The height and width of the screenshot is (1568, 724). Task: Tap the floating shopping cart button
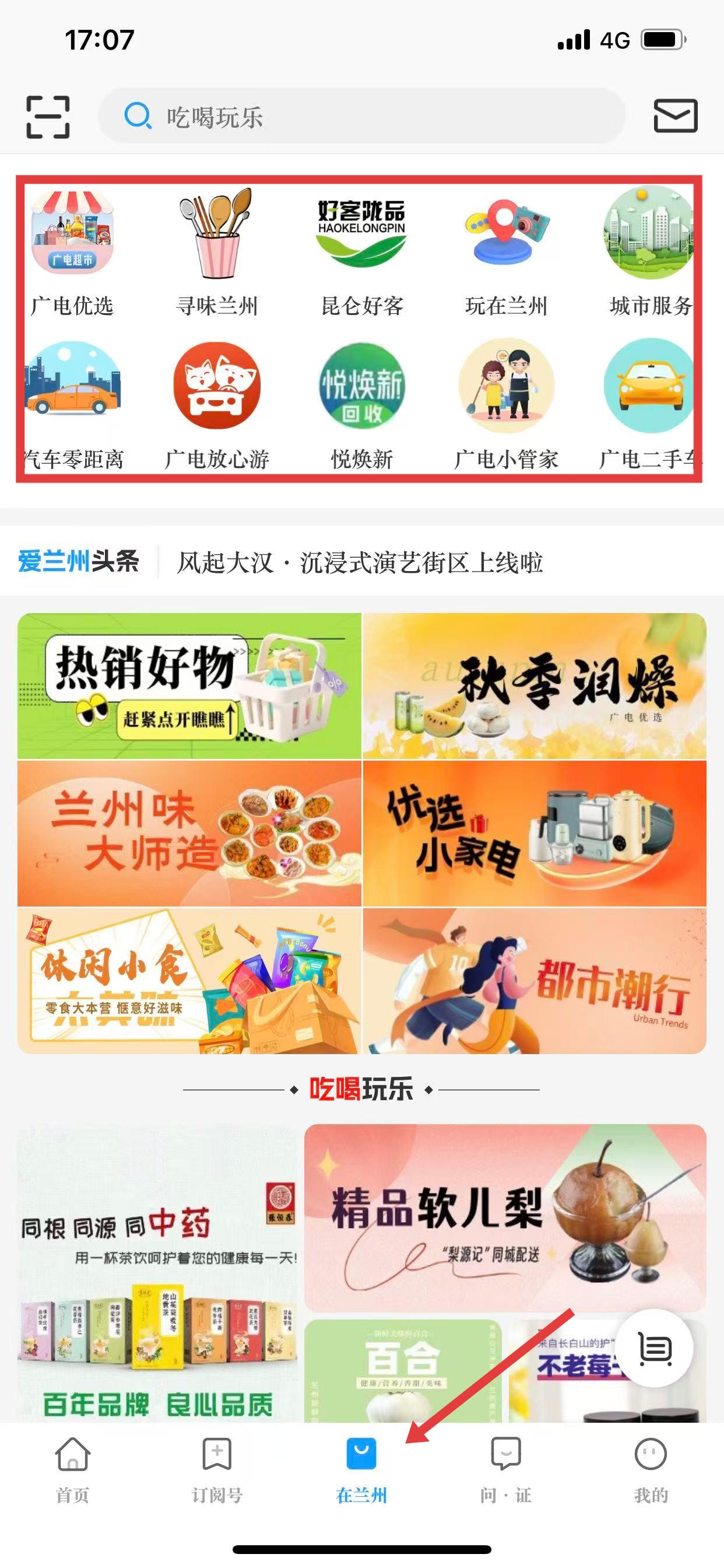click(654, 1348)
